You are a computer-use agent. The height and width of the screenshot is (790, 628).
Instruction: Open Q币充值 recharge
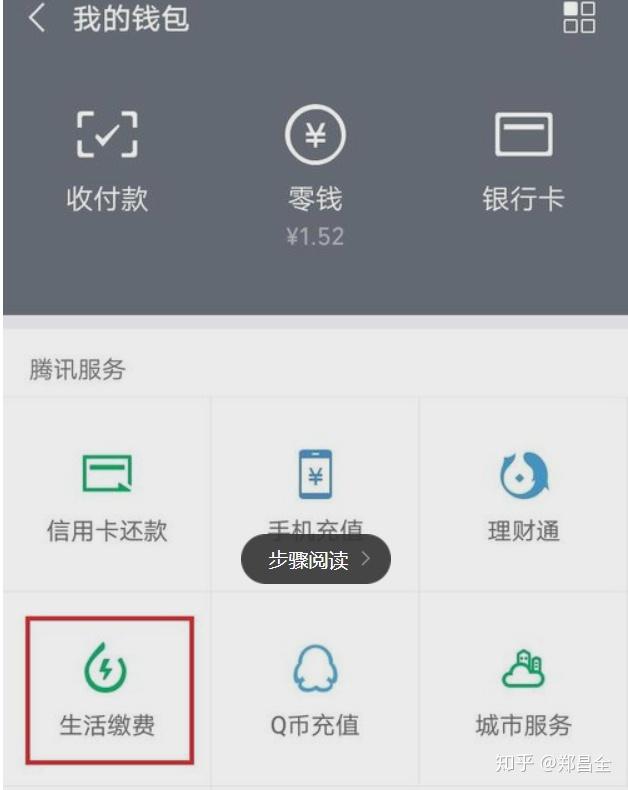315,688
